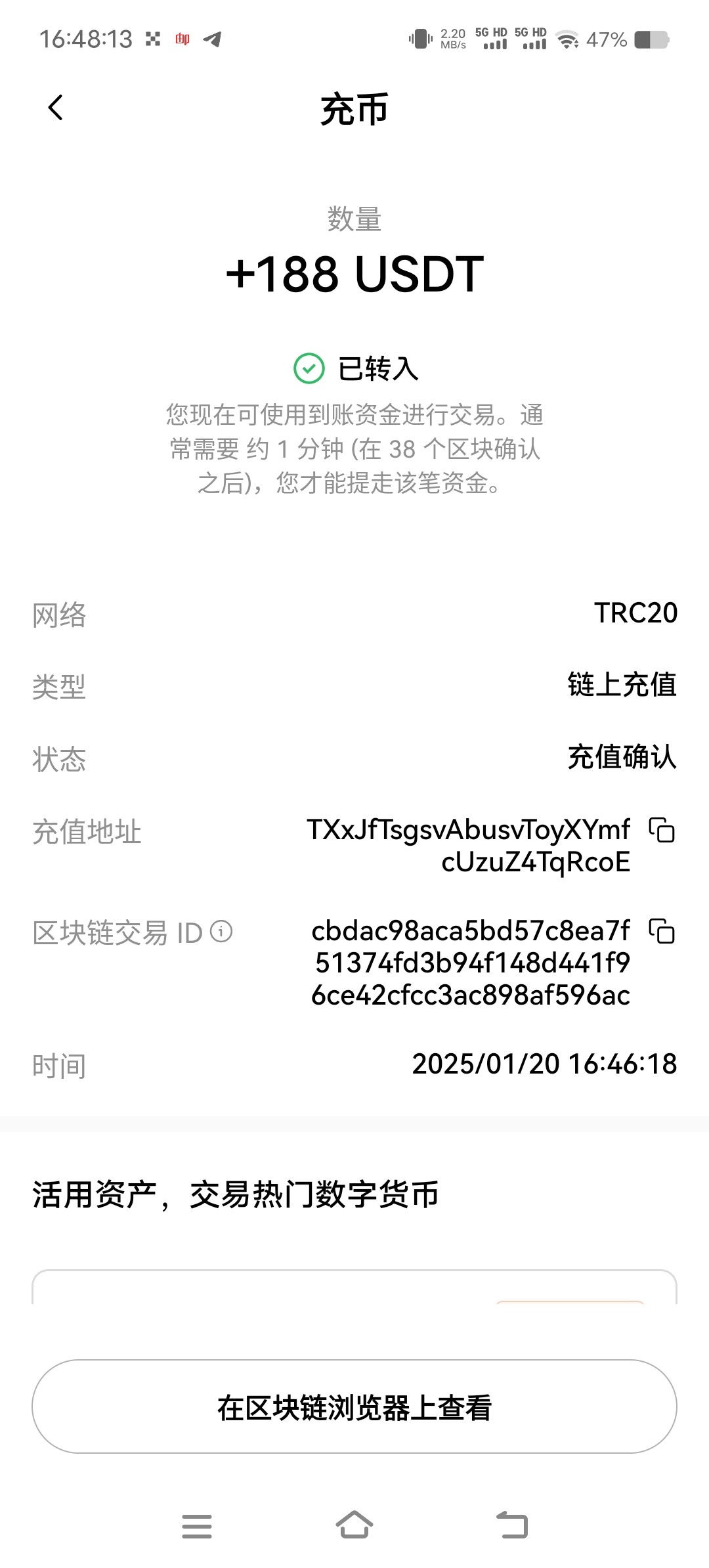Copy the deposit address
The height and width of the screenshot is (1568, 709).
(x=662, y=830)
